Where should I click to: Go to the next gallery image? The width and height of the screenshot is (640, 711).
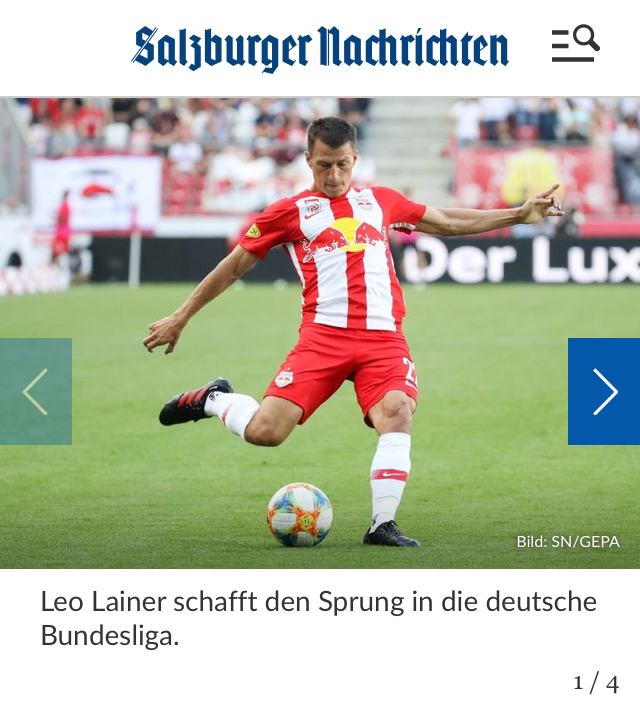point(604,391)
